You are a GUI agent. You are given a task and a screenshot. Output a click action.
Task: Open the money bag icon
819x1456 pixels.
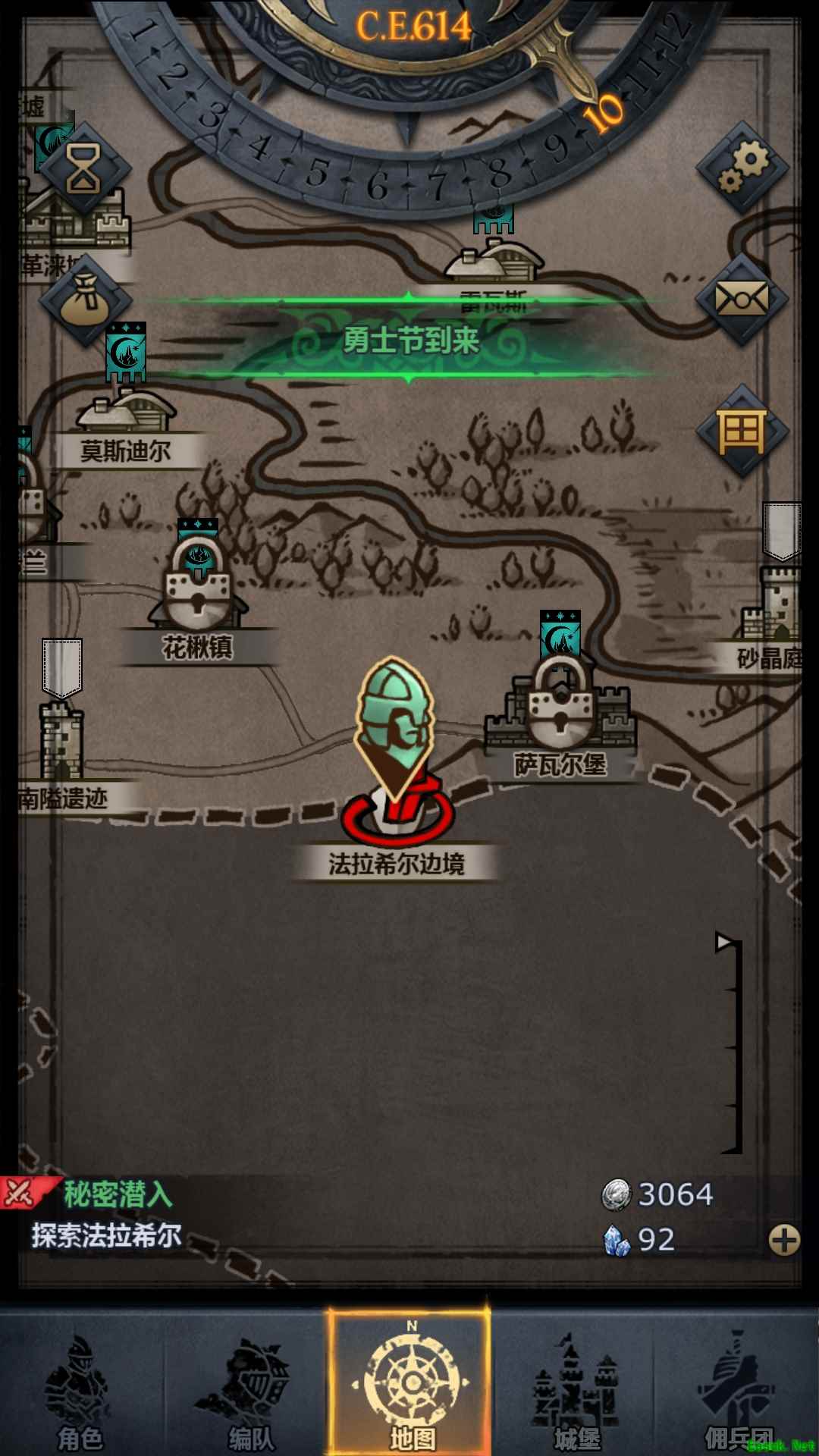click(84, 302)
